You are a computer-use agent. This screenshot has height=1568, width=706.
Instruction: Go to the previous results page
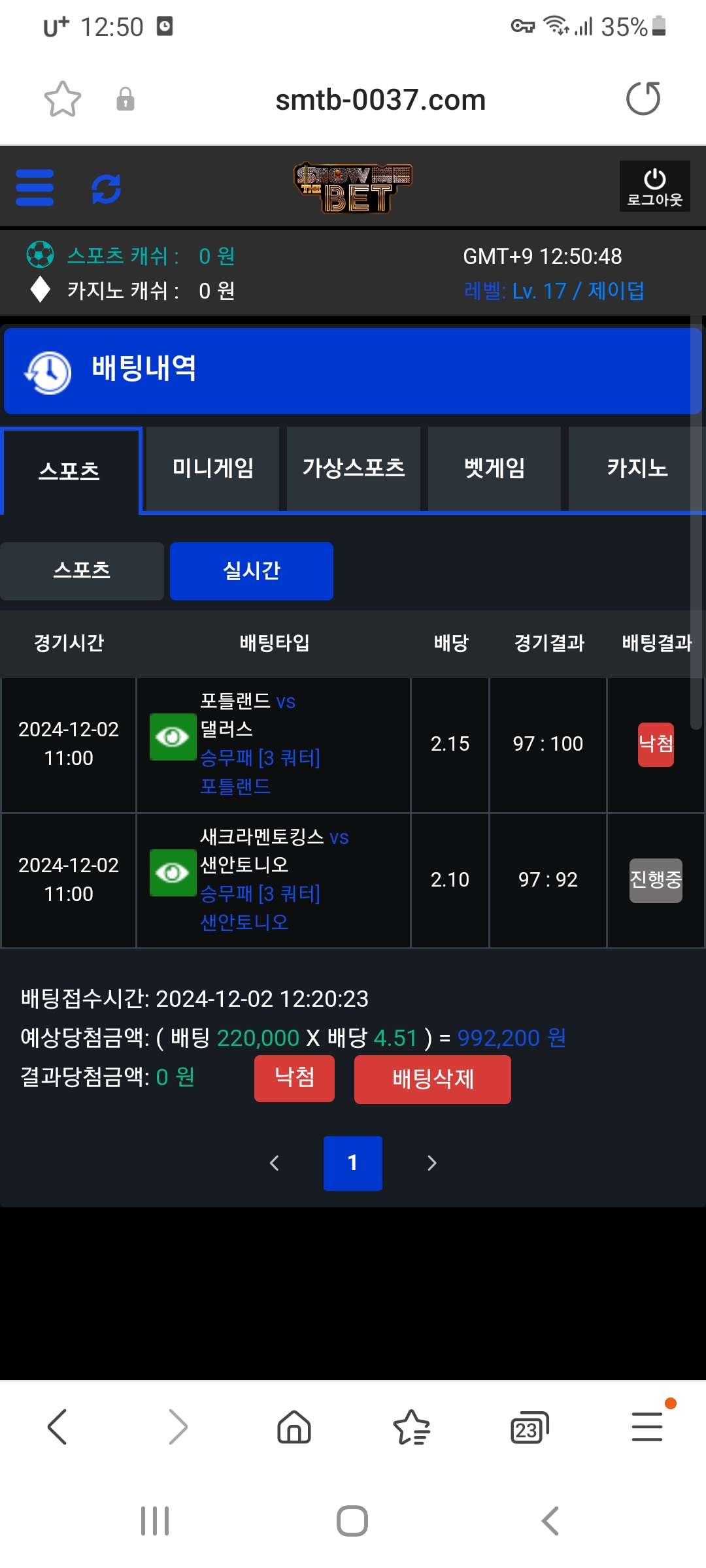[x=275, y=1163]
